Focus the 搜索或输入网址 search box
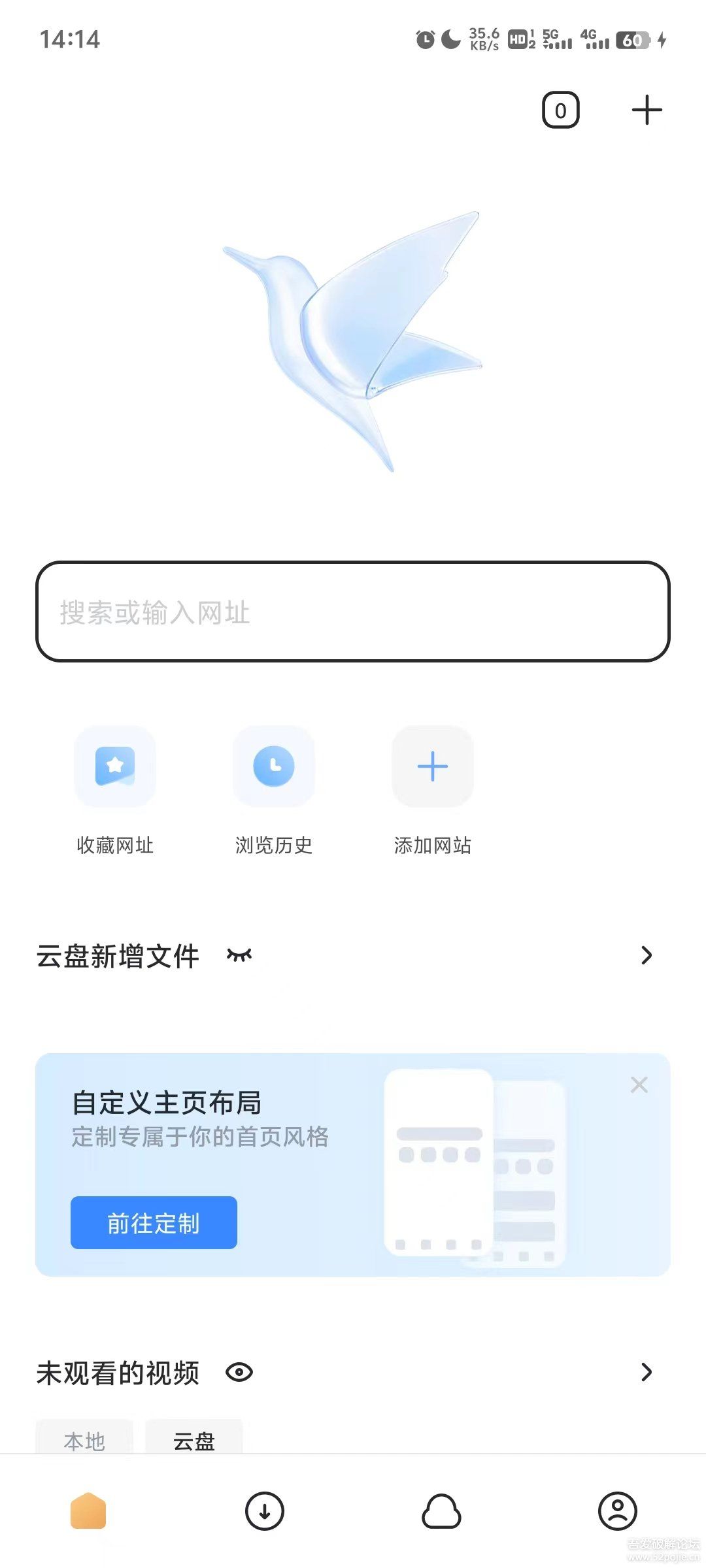706x1568 pixels. click(353, 612)
